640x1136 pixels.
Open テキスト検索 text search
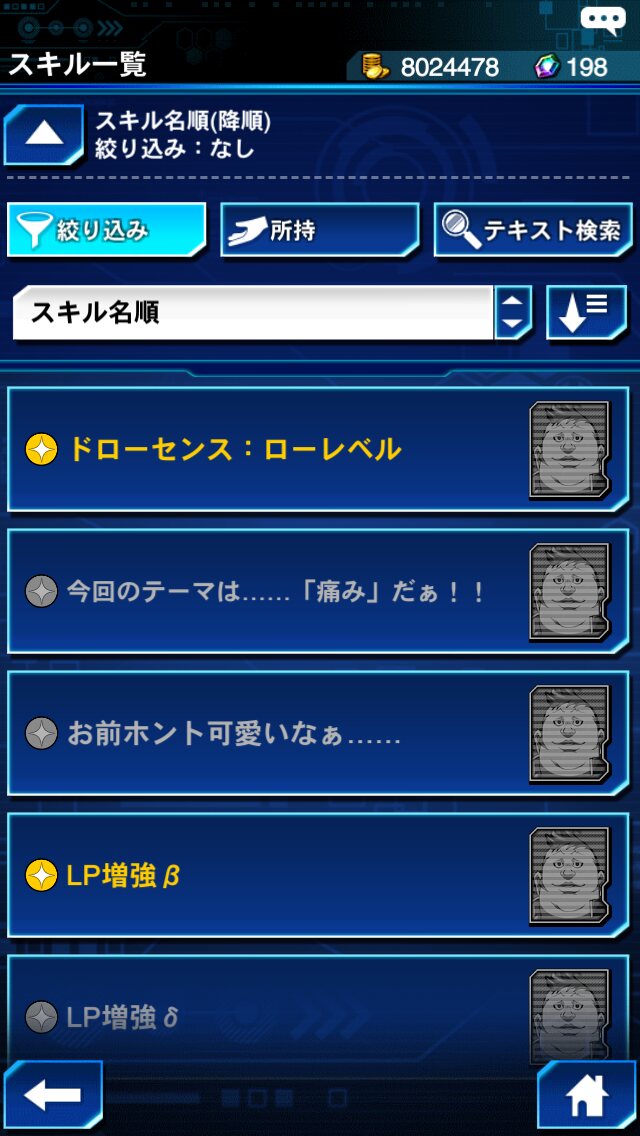533,230
